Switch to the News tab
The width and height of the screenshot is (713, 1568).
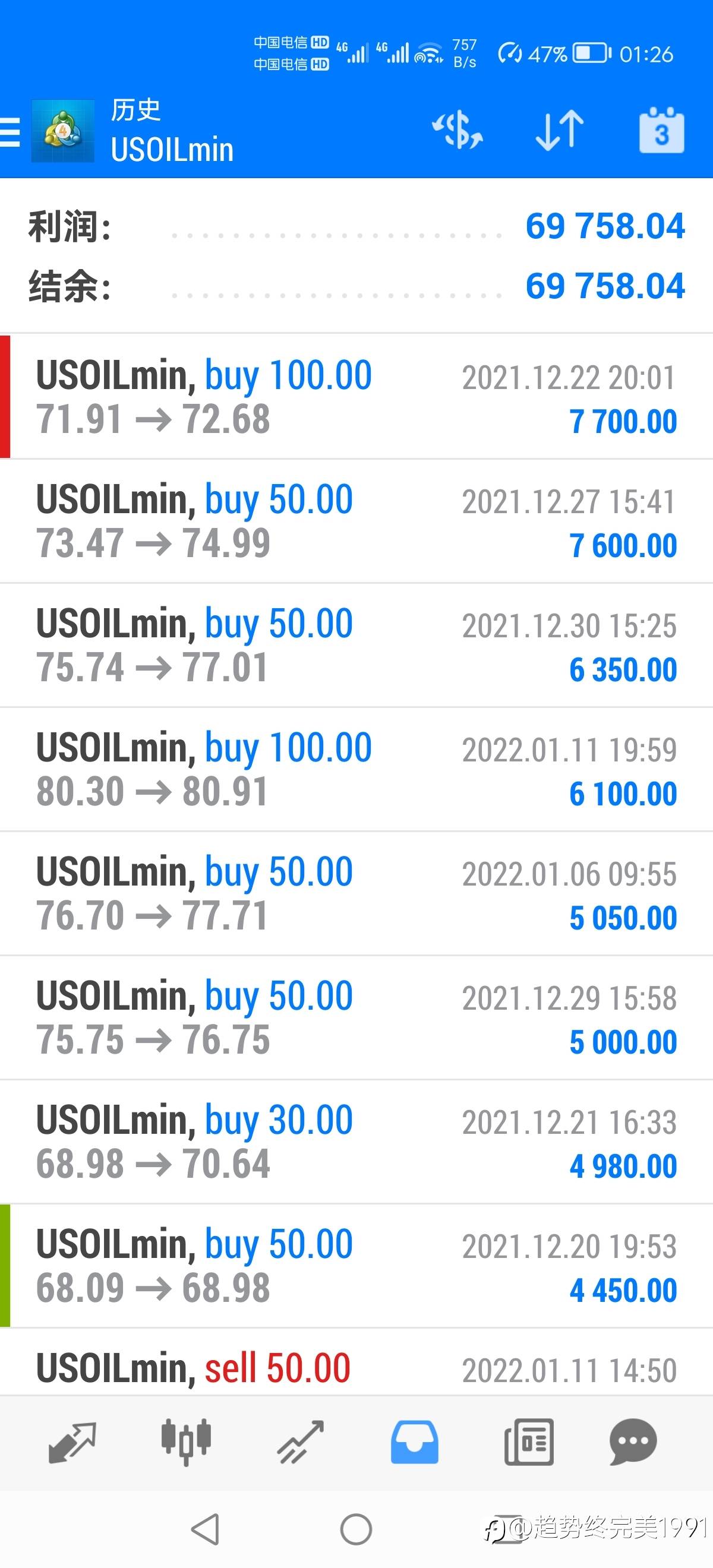coord(528,1443)
